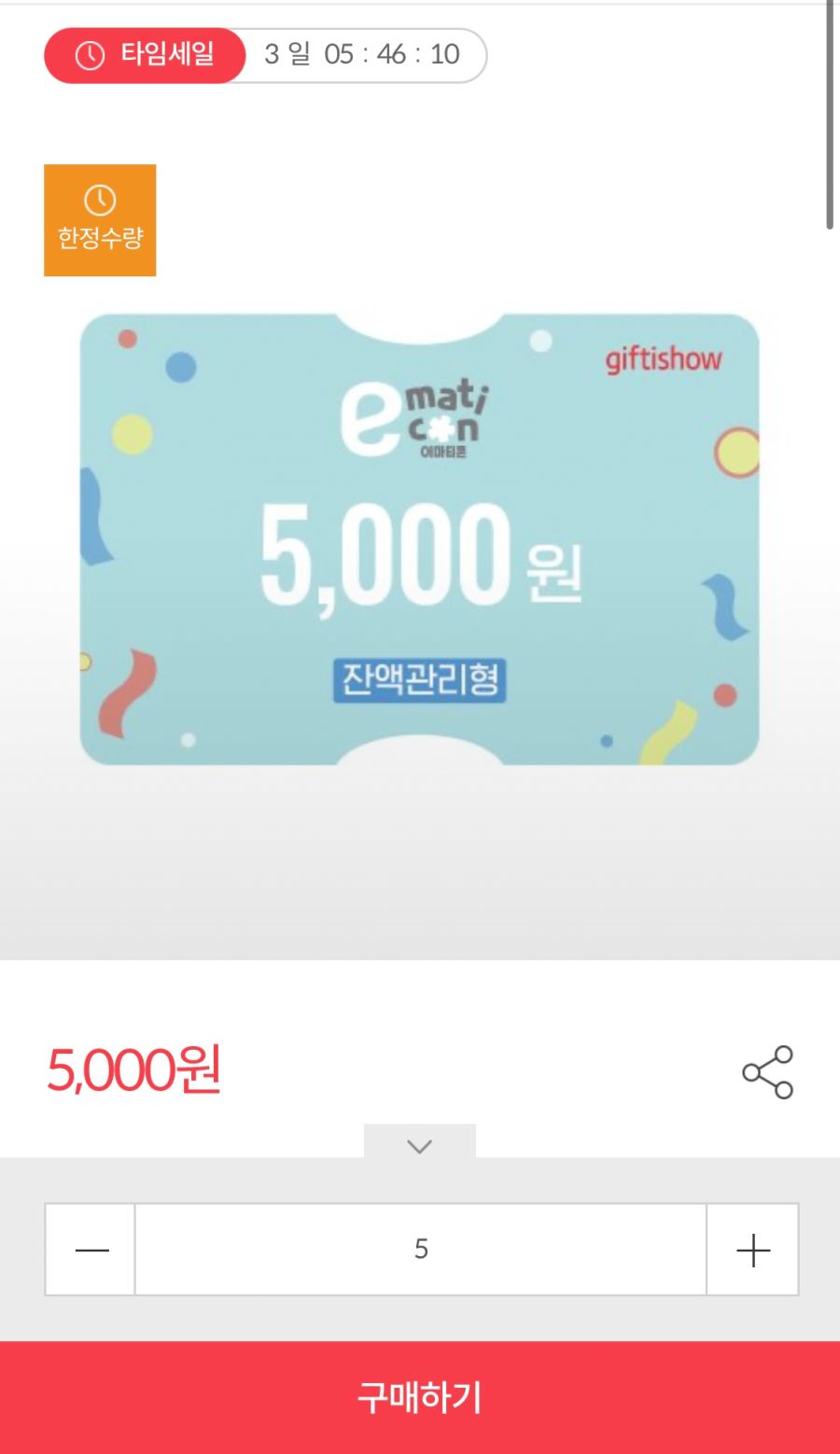840x1454 pixels.
Task: Expand product details with the downward chevron
Action: click(x=420, y=1145)
